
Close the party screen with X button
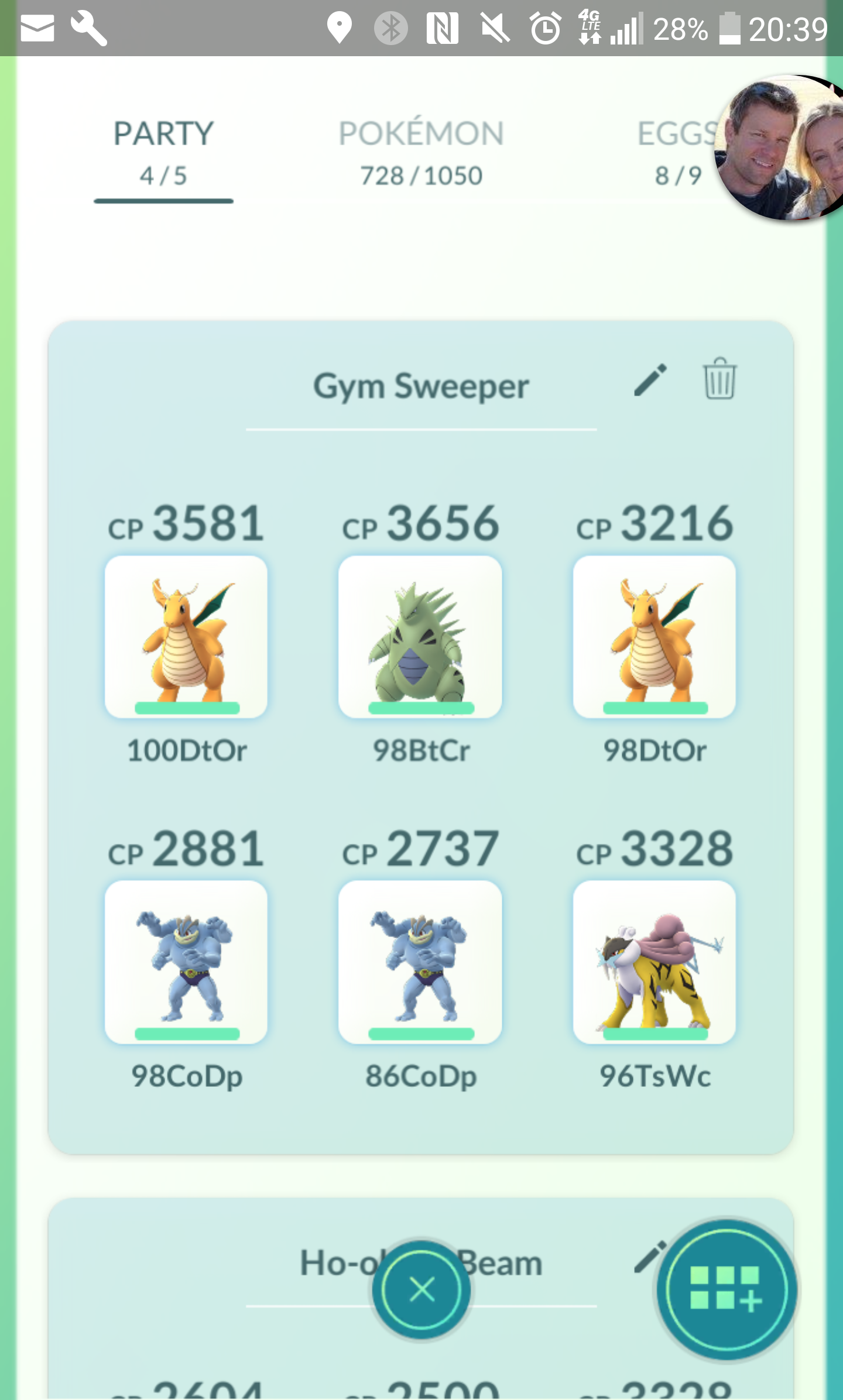pos(421,1289)
